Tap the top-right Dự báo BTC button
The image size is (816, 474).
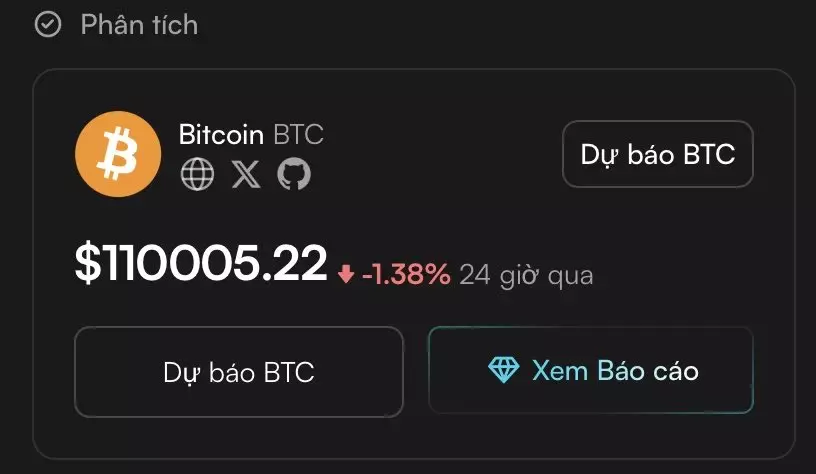click(x=657, y=154)
